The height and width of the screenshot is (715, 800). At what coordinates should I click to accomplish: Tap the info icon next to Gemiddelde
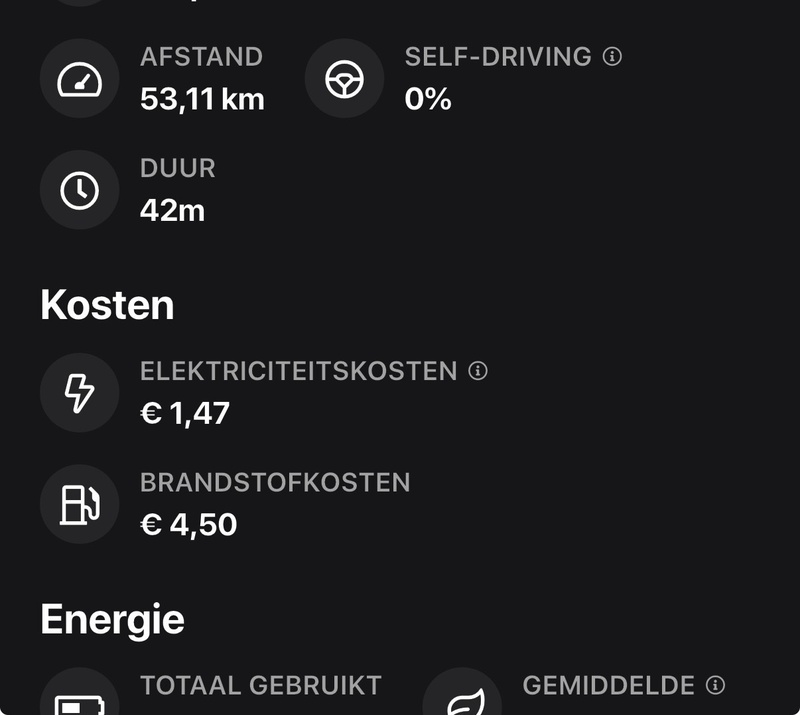[x=715, y=685]
